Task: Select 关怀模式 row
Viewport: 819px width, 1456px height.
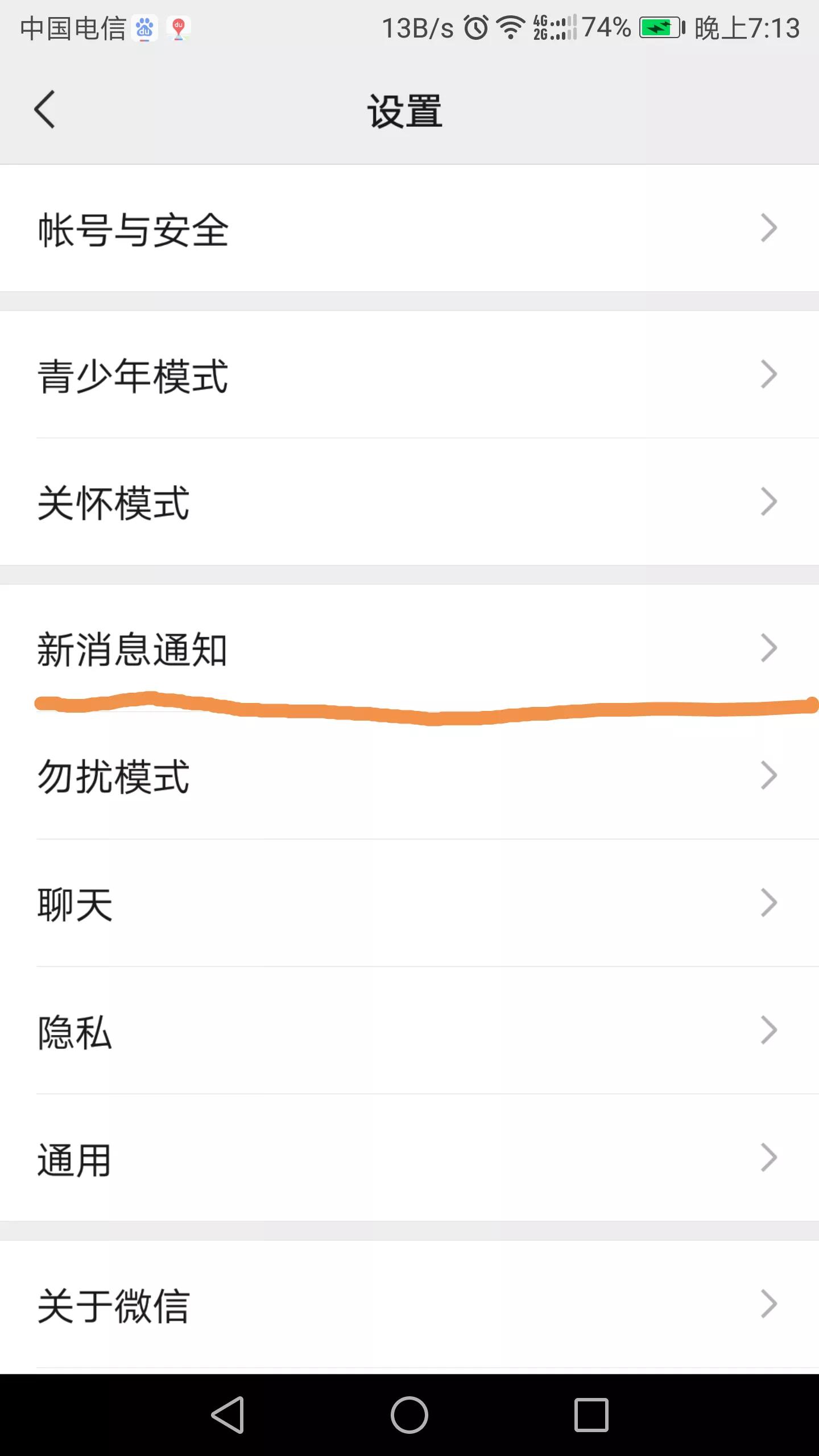Action: tap(409, 503)
